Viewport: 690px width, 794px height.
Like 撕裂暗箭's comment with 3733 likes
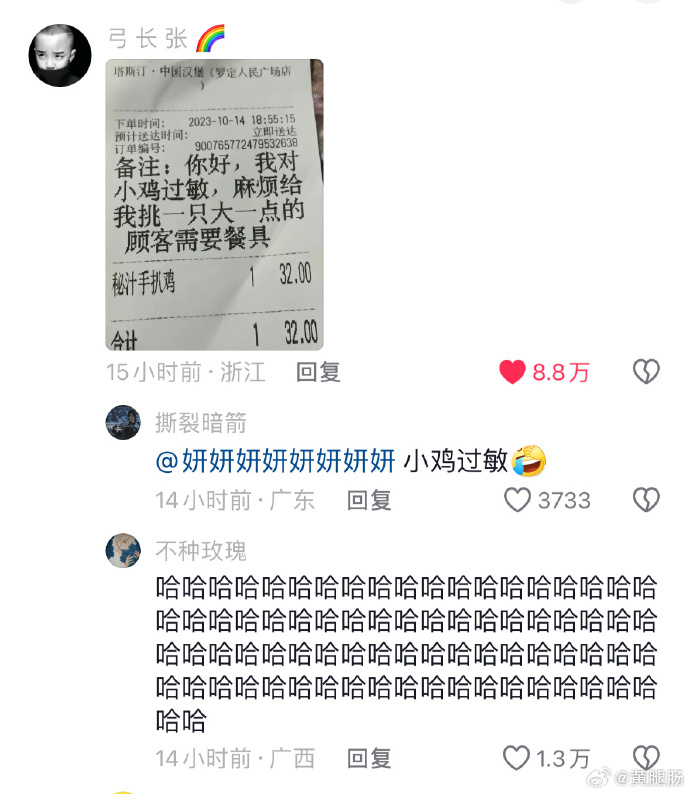[x=517, y=500]
